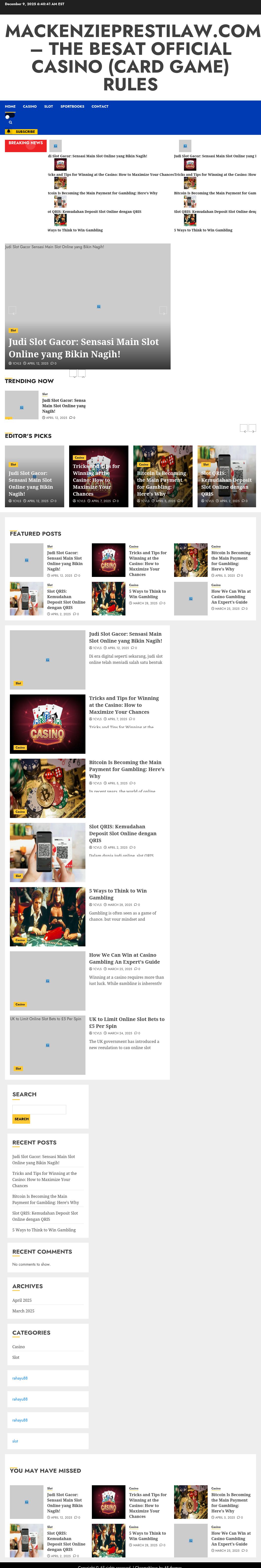This screenshot has height=1568, width=261.
Task: Go to the Sportbooks menu item
Action: click(72, 106)
